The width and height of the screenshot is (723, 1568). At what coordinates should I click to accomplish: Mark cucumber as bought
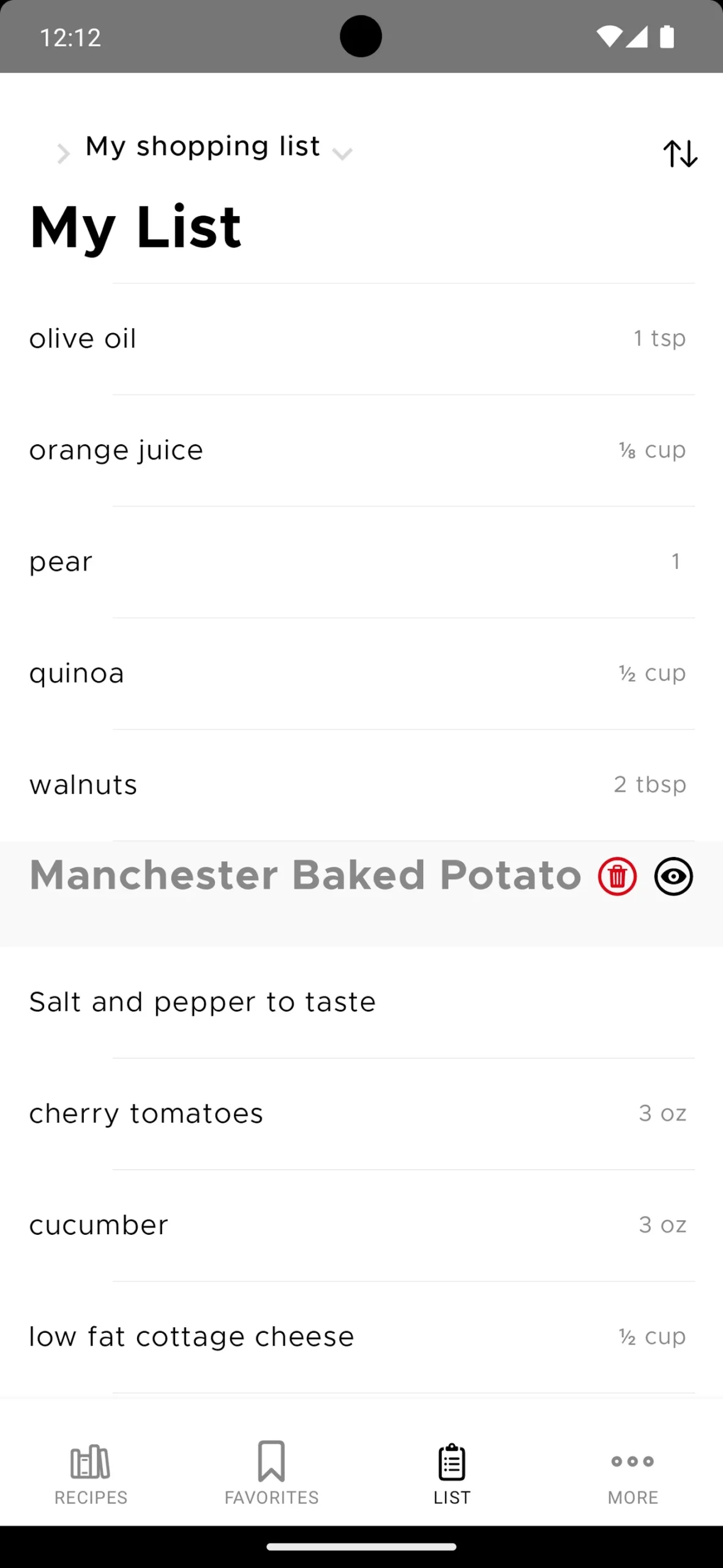(361, 1226)
